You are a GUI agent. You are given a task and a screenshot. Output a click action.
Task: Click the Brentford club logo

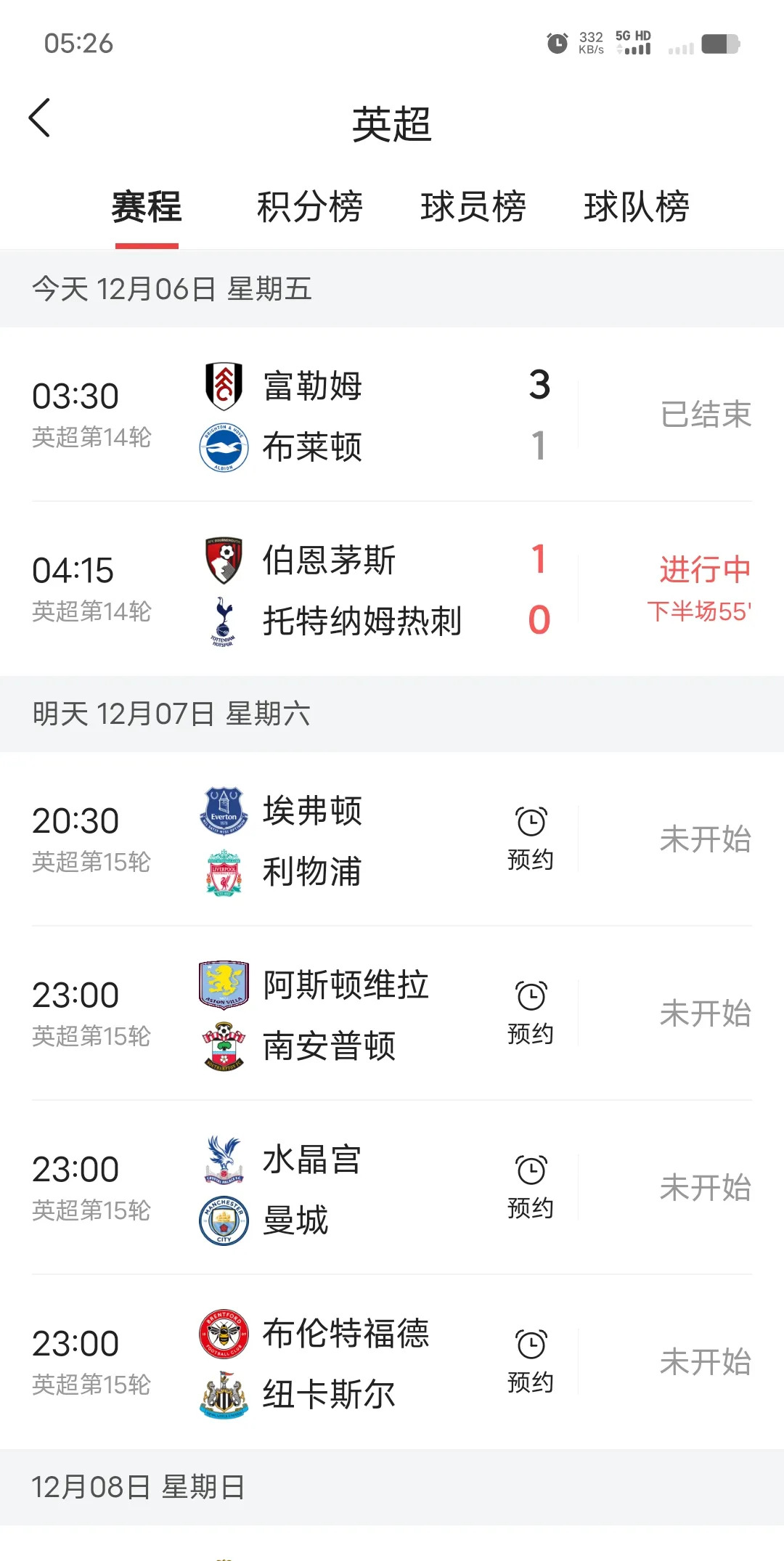225,1334
